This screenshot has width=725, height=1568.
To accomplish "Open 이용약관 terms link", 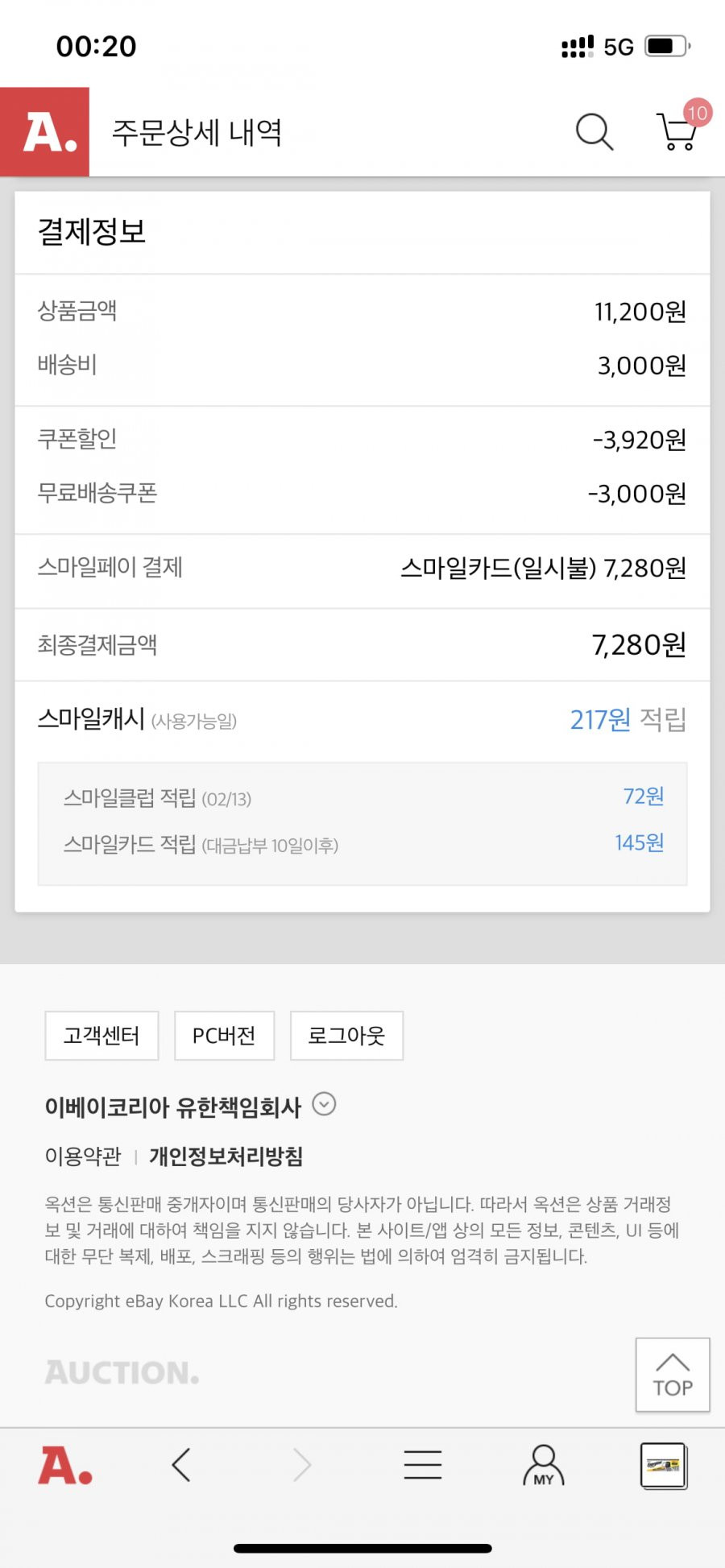I will [x=83, y=1156].
